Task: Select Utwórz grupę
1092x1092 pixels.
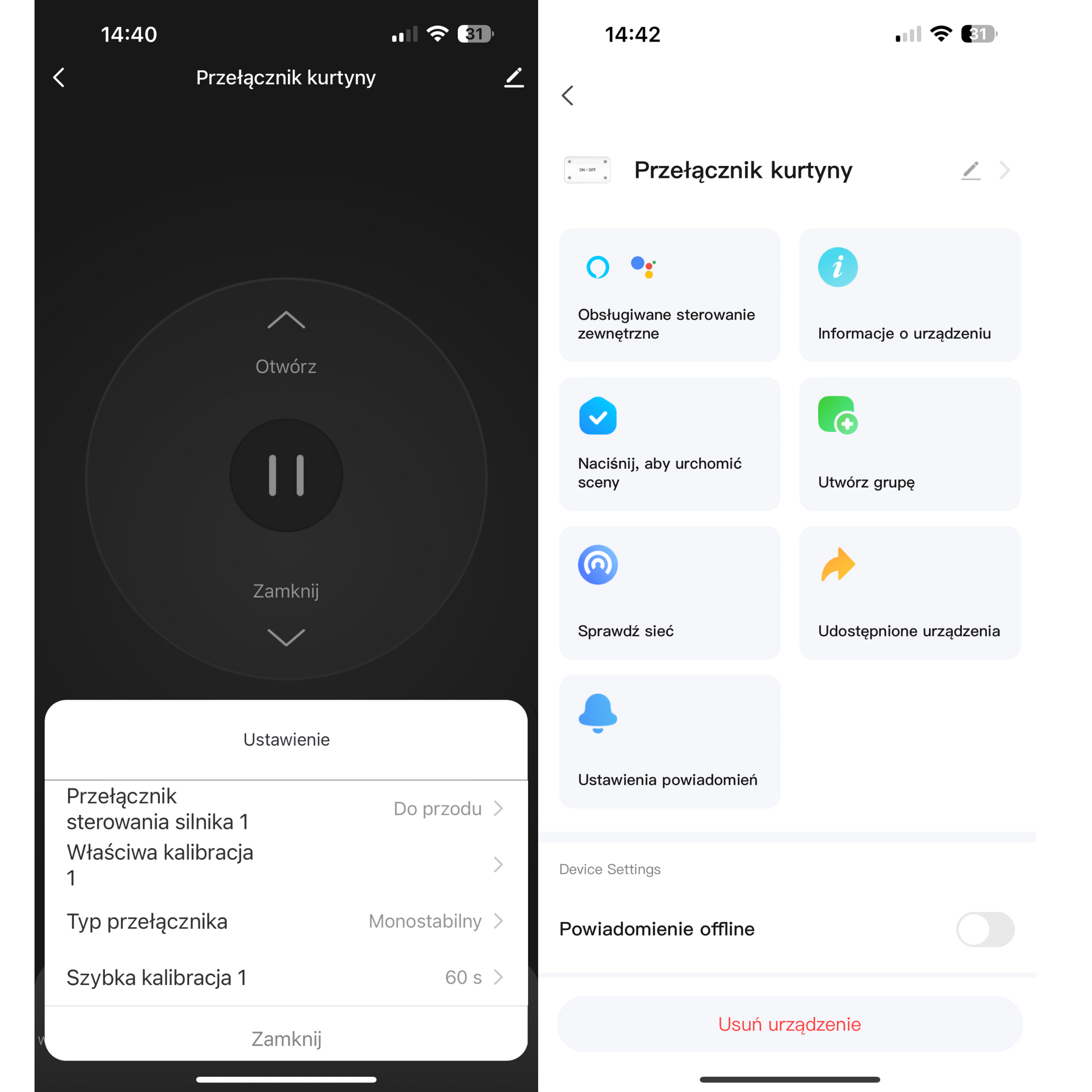Action: (x=910, y=444)
